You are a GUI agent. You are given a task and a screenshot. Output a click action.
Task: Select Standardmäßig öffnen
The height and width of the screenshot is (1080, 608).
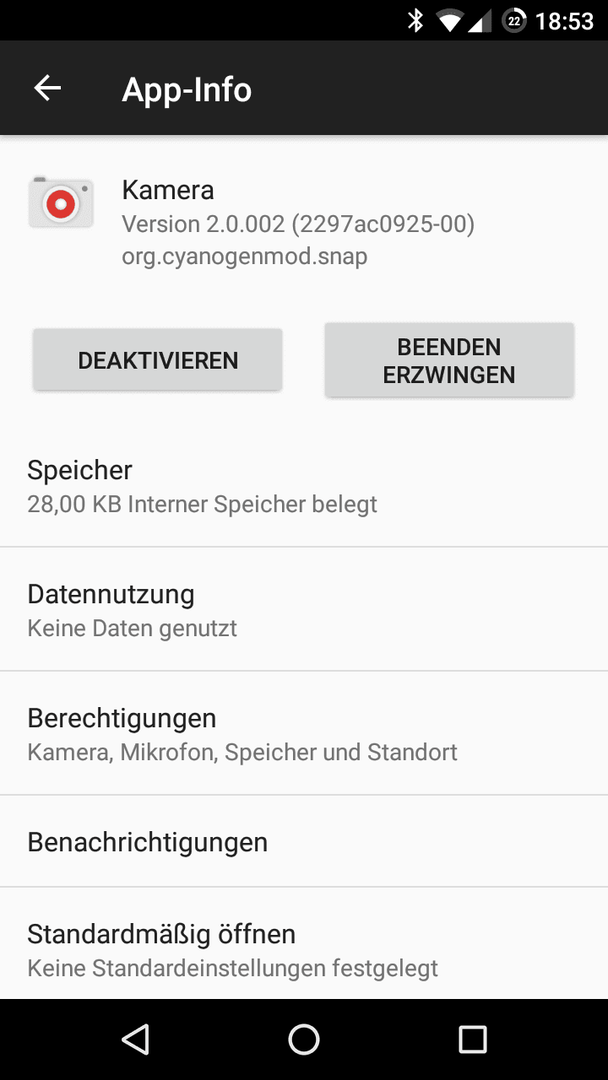304,943
